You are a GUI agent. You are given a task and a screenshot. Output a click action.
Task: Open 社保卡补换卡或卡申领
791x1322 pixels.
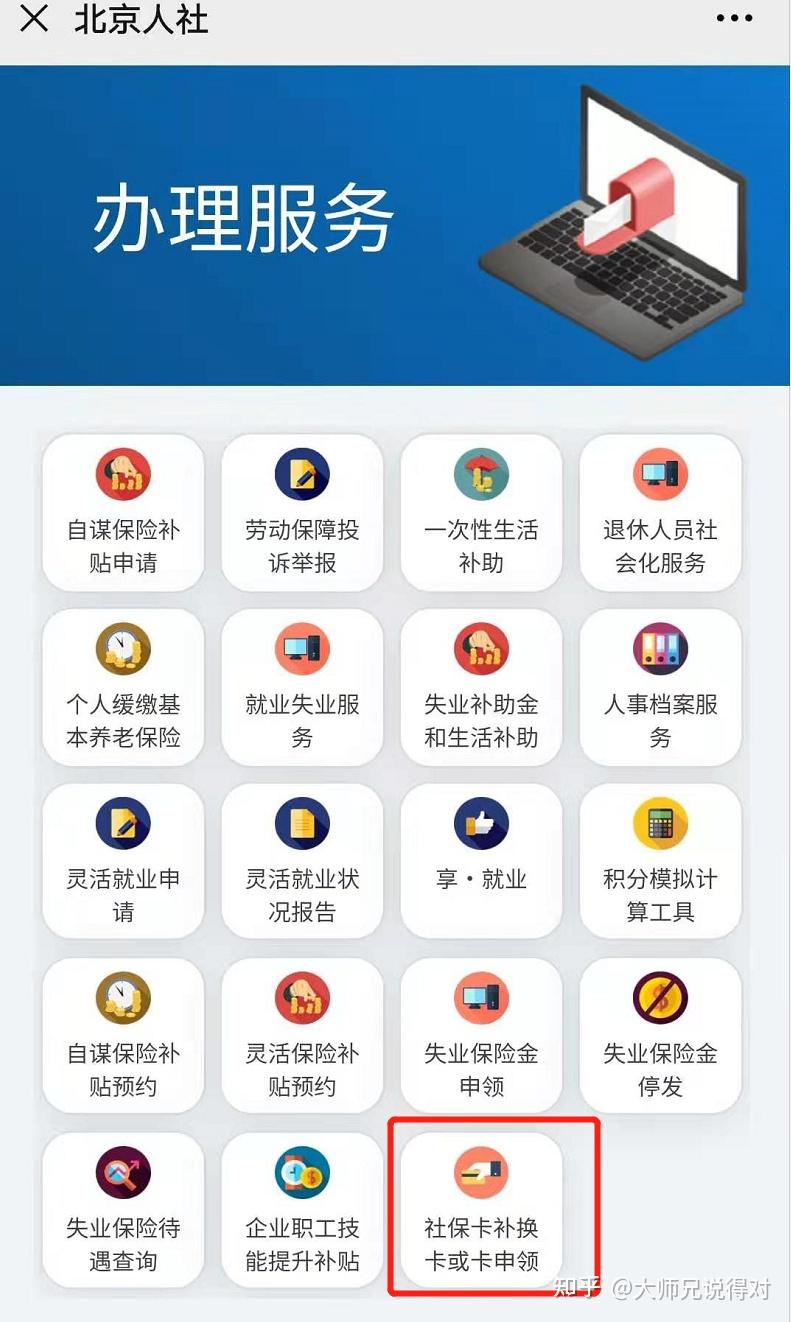pos(481,1210)
